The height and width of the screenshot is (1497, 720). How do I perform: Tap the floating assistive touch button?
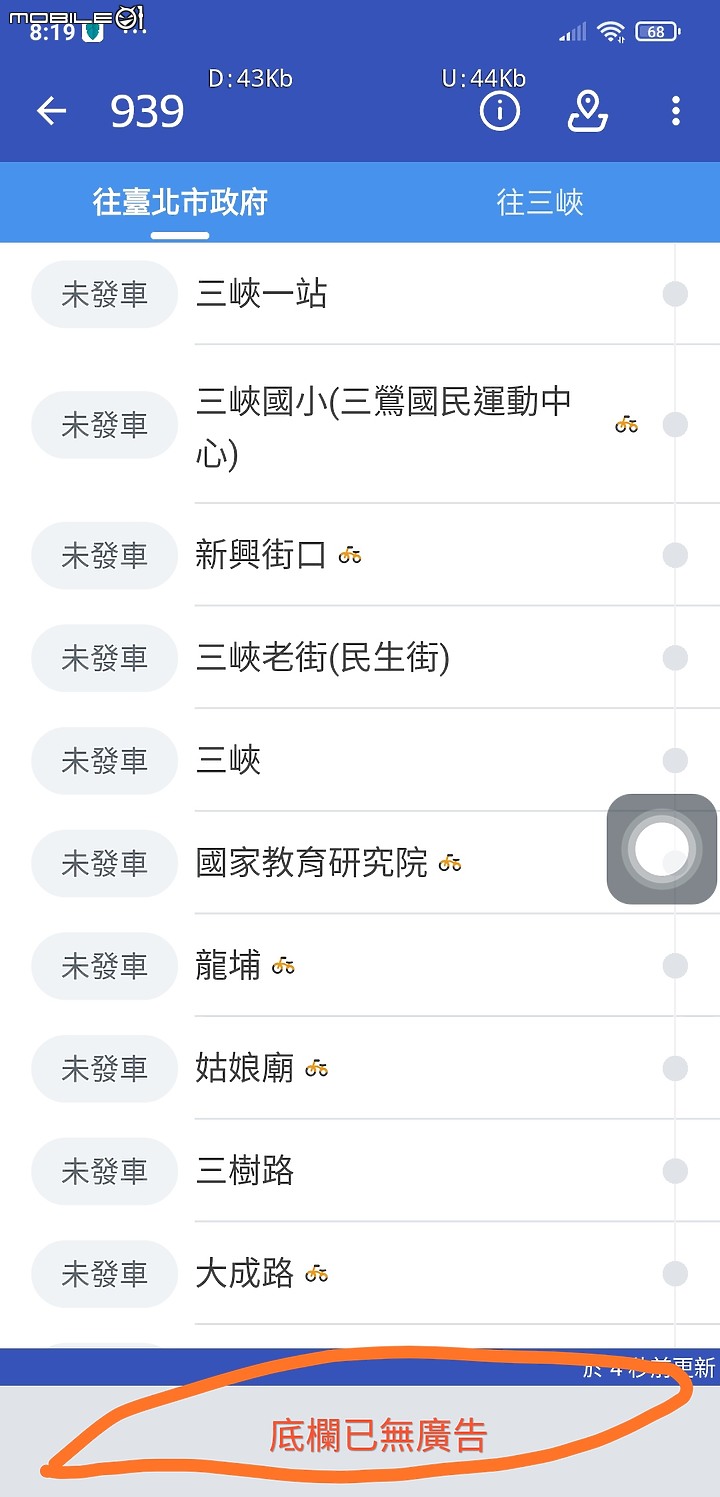661,849
